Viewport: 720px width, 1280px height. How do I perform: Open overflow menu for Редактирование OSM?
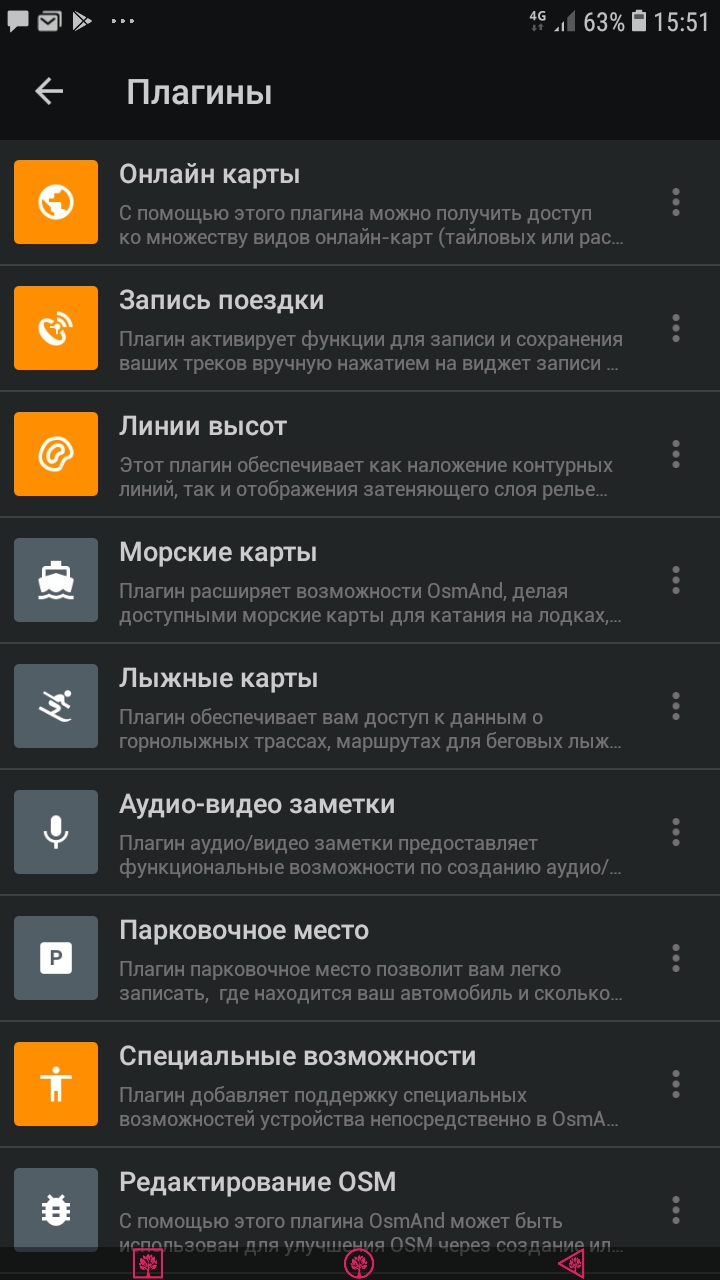[x=676, y=1210]
